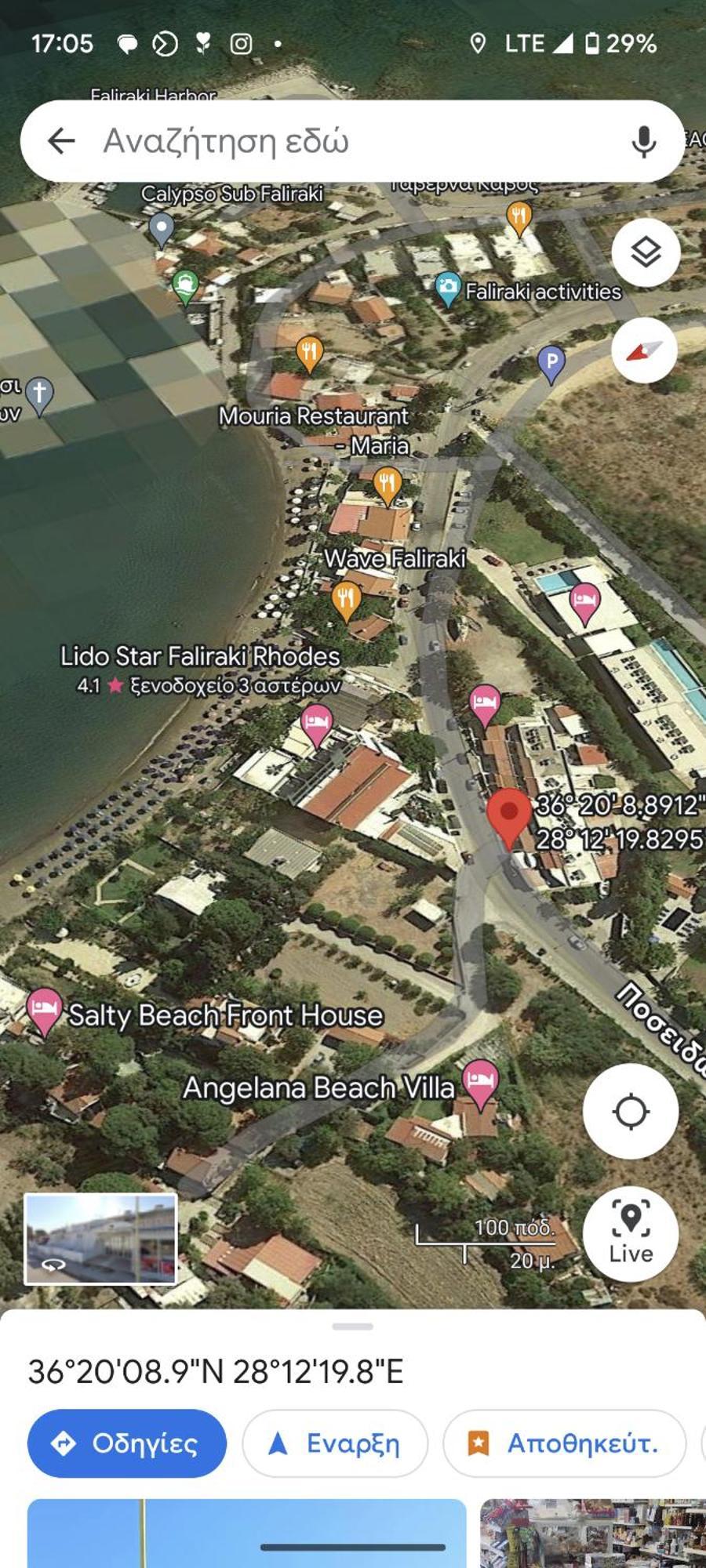
Task: Go back using the search bar arrow
Action: [x=61, y=141]
